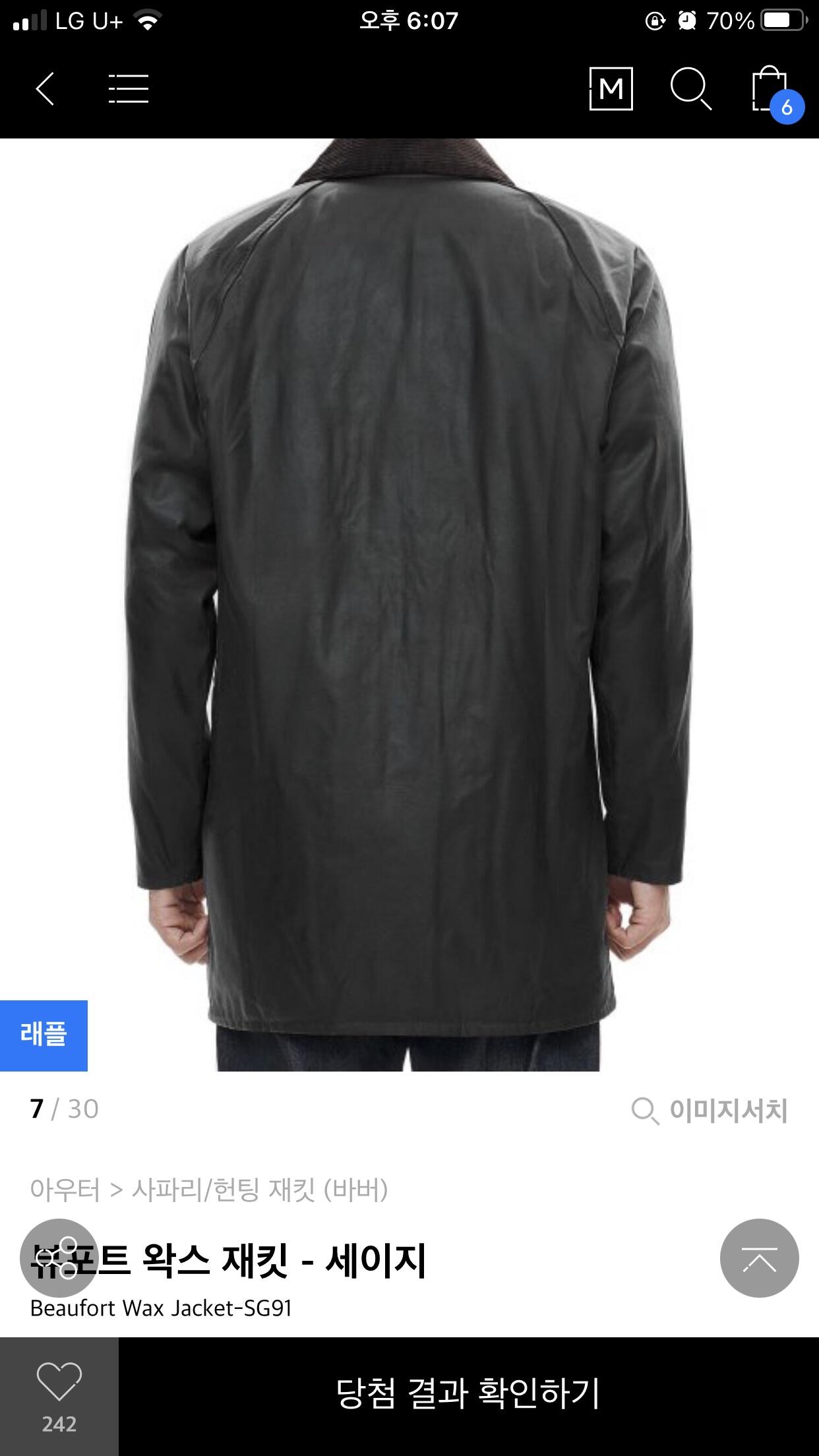Open 사파리/헌팅 재킷 (바버) category link

[x=260, y=1190]
